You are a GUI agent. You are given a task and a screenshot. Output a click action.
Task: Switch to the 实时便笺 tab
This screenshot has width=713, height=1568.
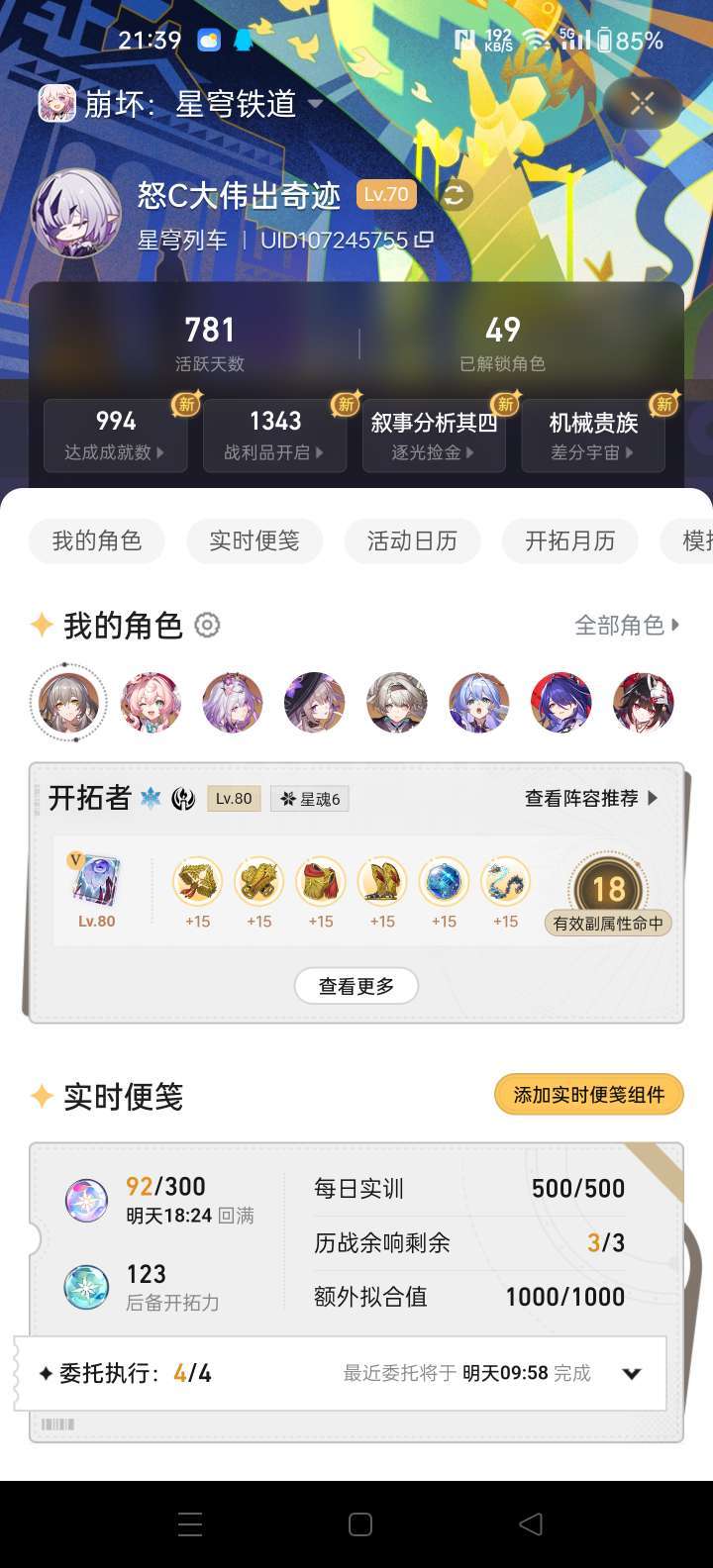click(255, 540)
